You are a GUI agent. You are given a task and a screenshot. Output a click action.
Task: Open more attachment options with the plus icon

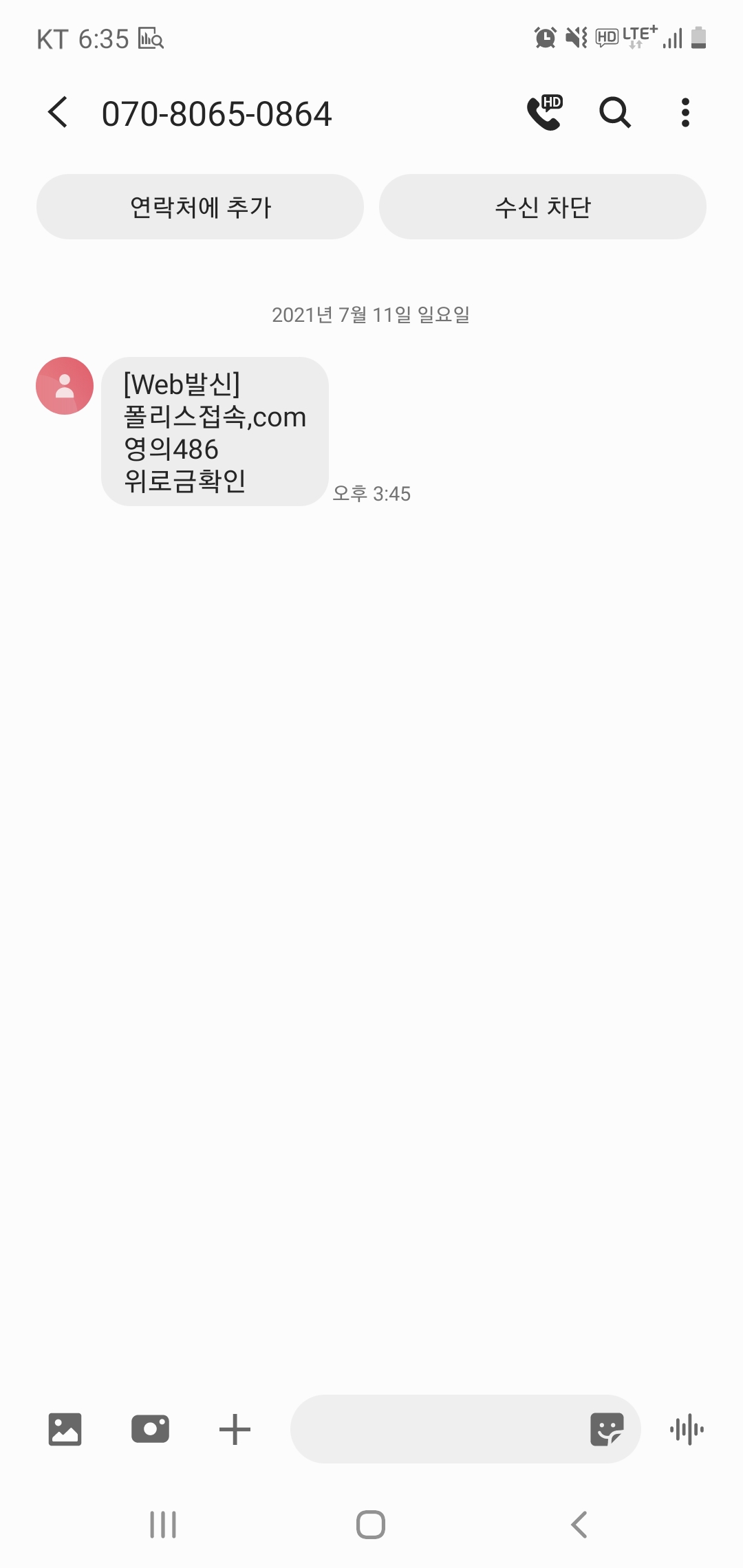[x=235, y=1430]
